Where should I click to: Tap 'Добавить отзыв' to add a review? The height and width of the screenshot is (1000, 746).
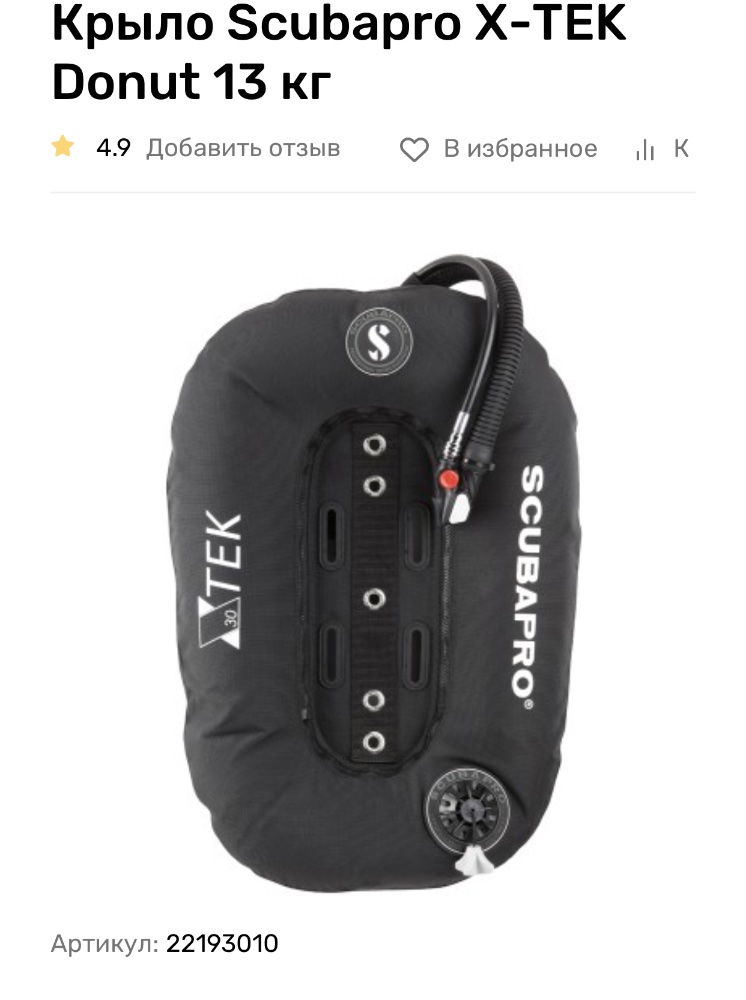pyautogui.click(x=243, y=148)
